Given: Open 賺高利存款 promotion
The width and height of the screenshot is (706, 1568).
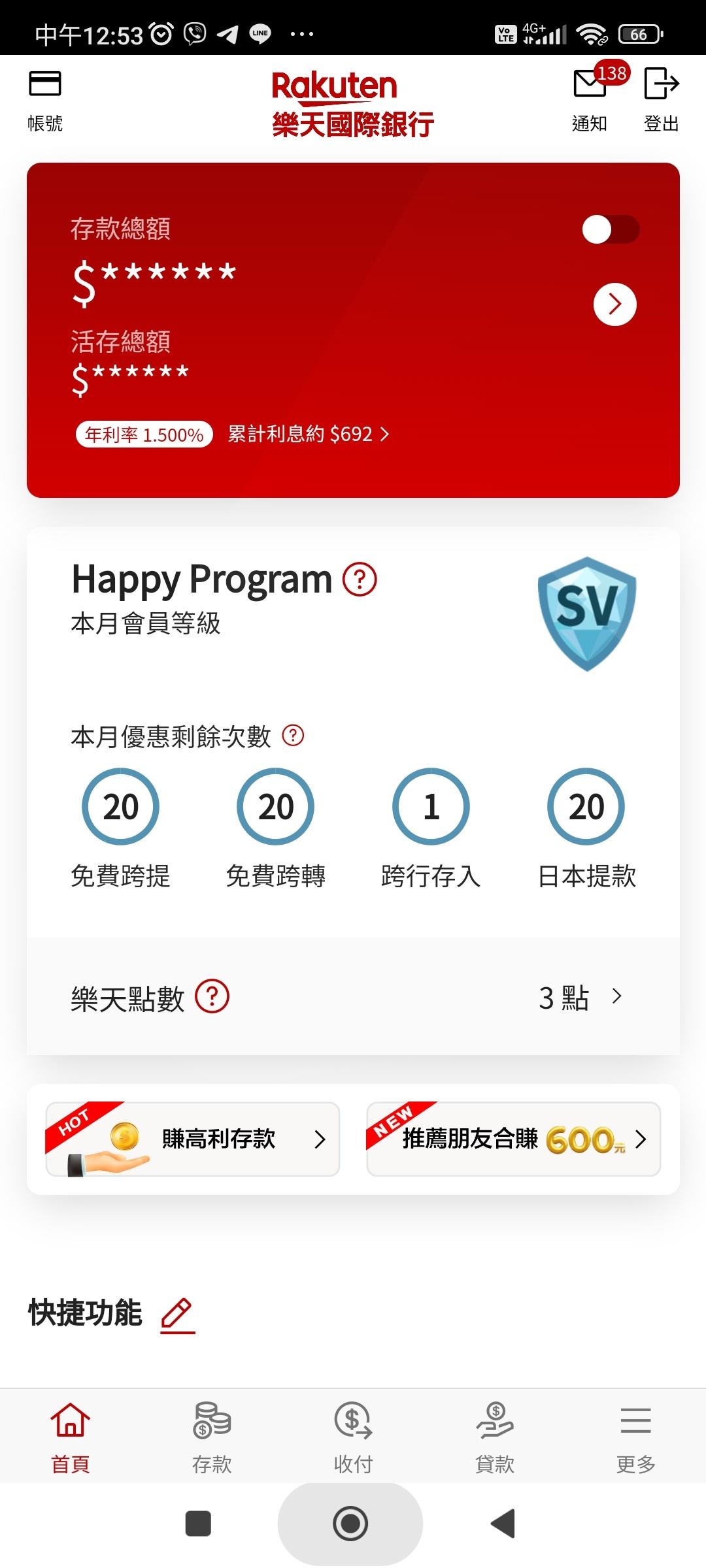Looking at the screenshot, I should pos(193,1139).
